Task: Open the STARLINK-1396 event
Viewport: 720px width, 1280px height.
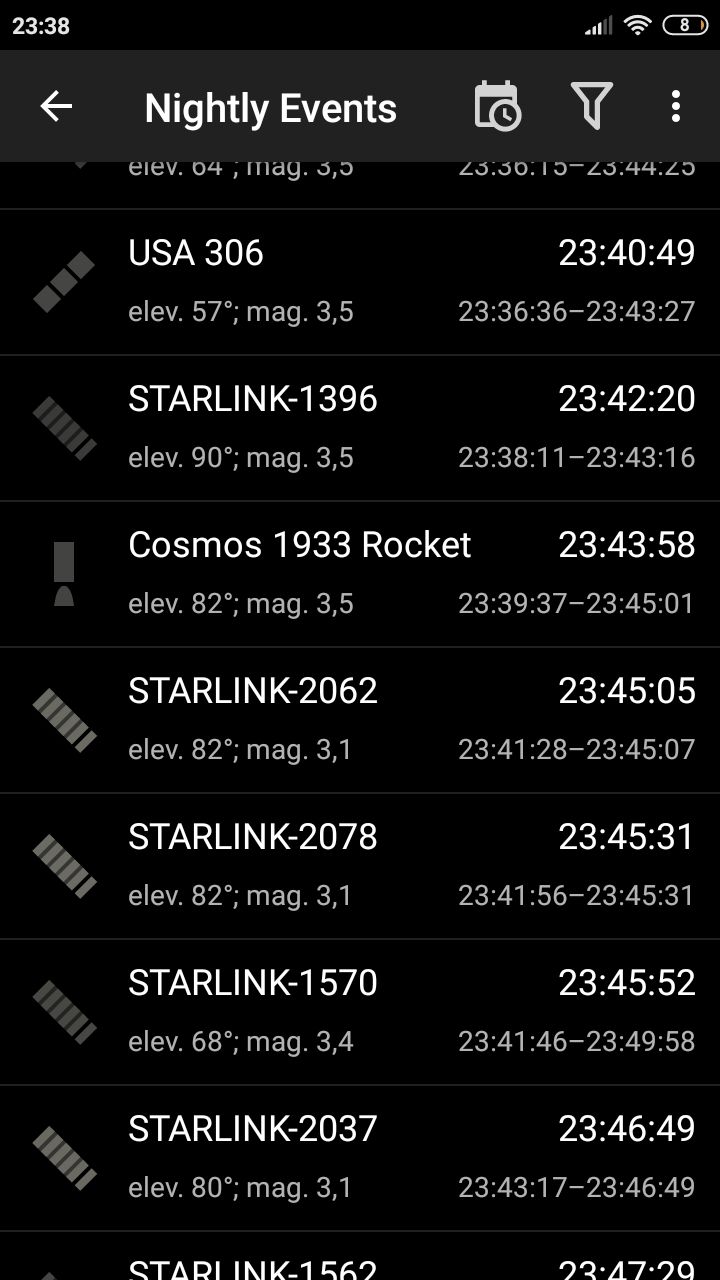Action: tap(360, 428)
